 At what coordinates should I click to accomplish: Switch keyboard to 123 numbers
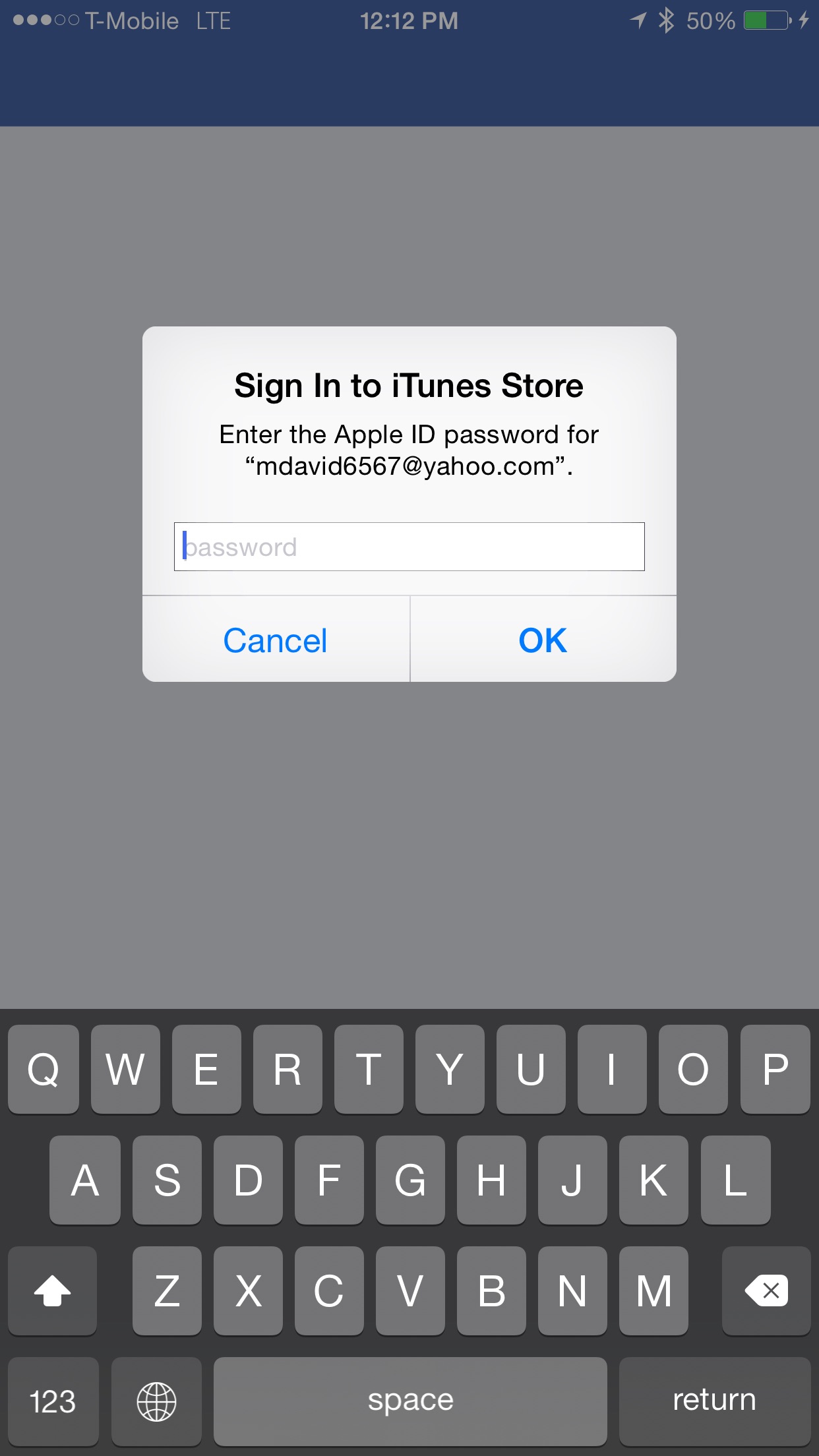pyautogui.click(x=53, y=1400)
